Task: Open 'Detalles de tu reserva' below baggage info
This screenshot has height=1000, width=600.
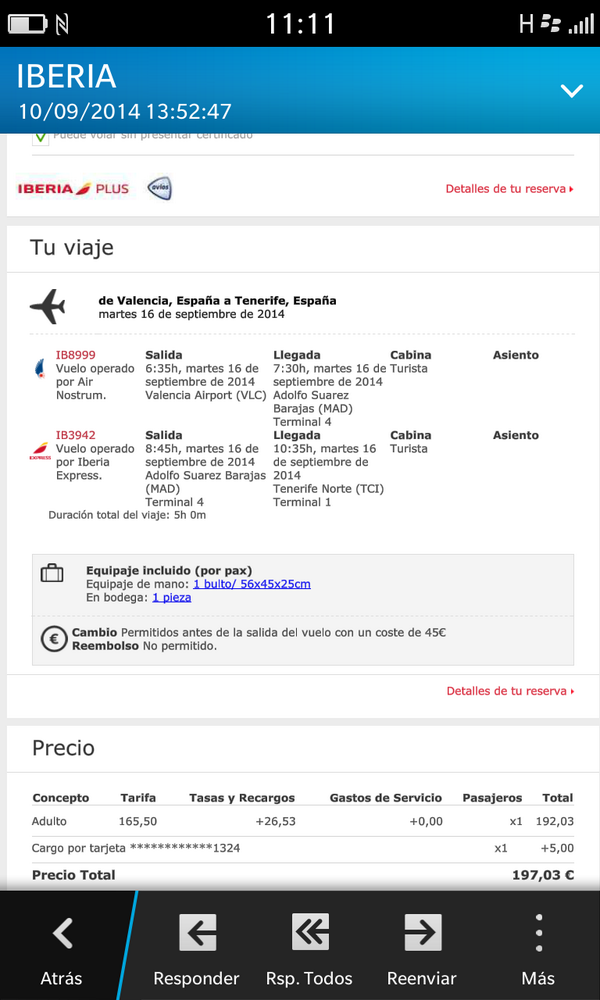Action: [x=509, y=691]
